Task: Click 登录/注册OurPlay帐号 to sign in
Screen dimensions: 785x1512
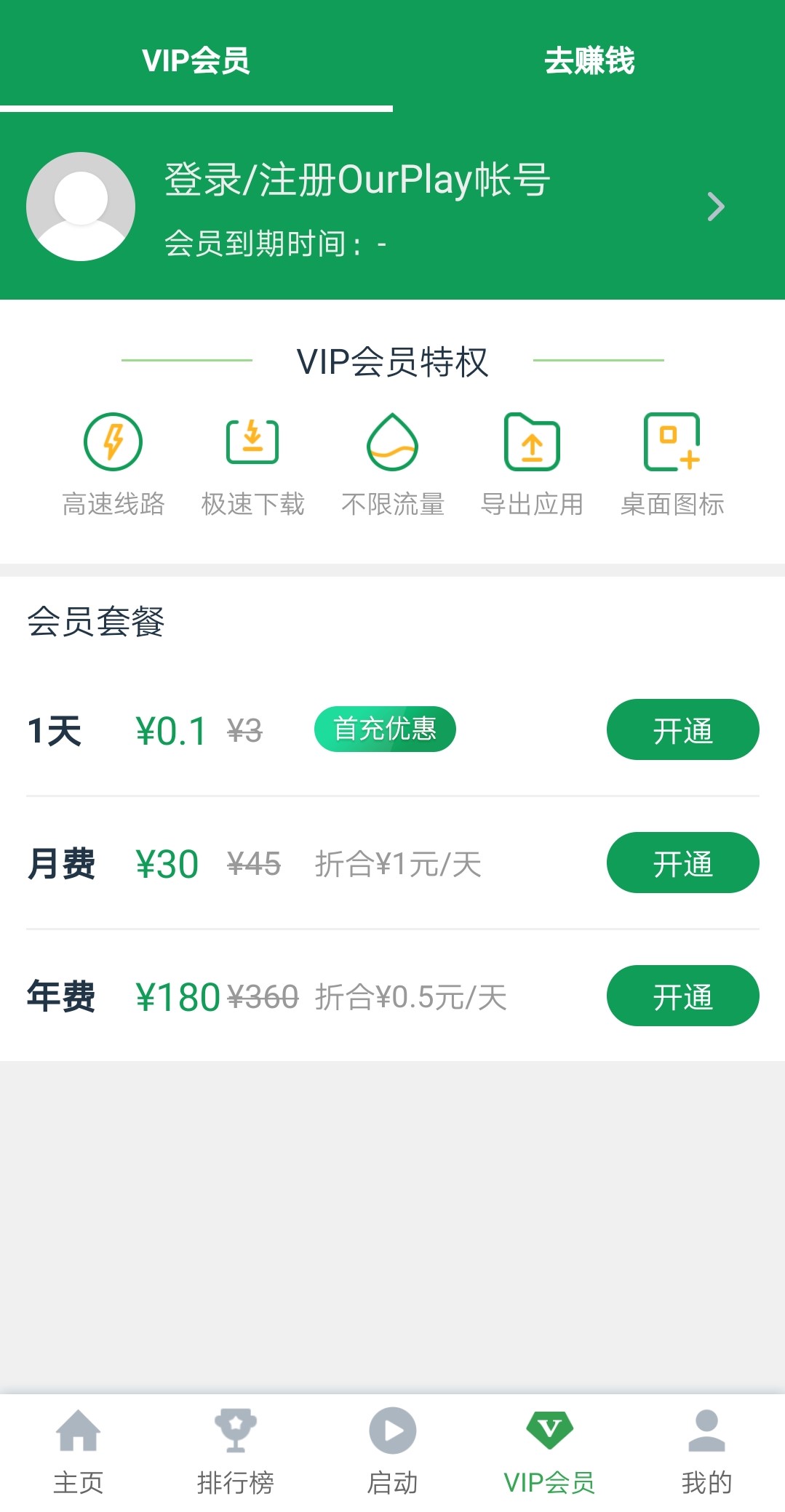Action: click(356, 180)
